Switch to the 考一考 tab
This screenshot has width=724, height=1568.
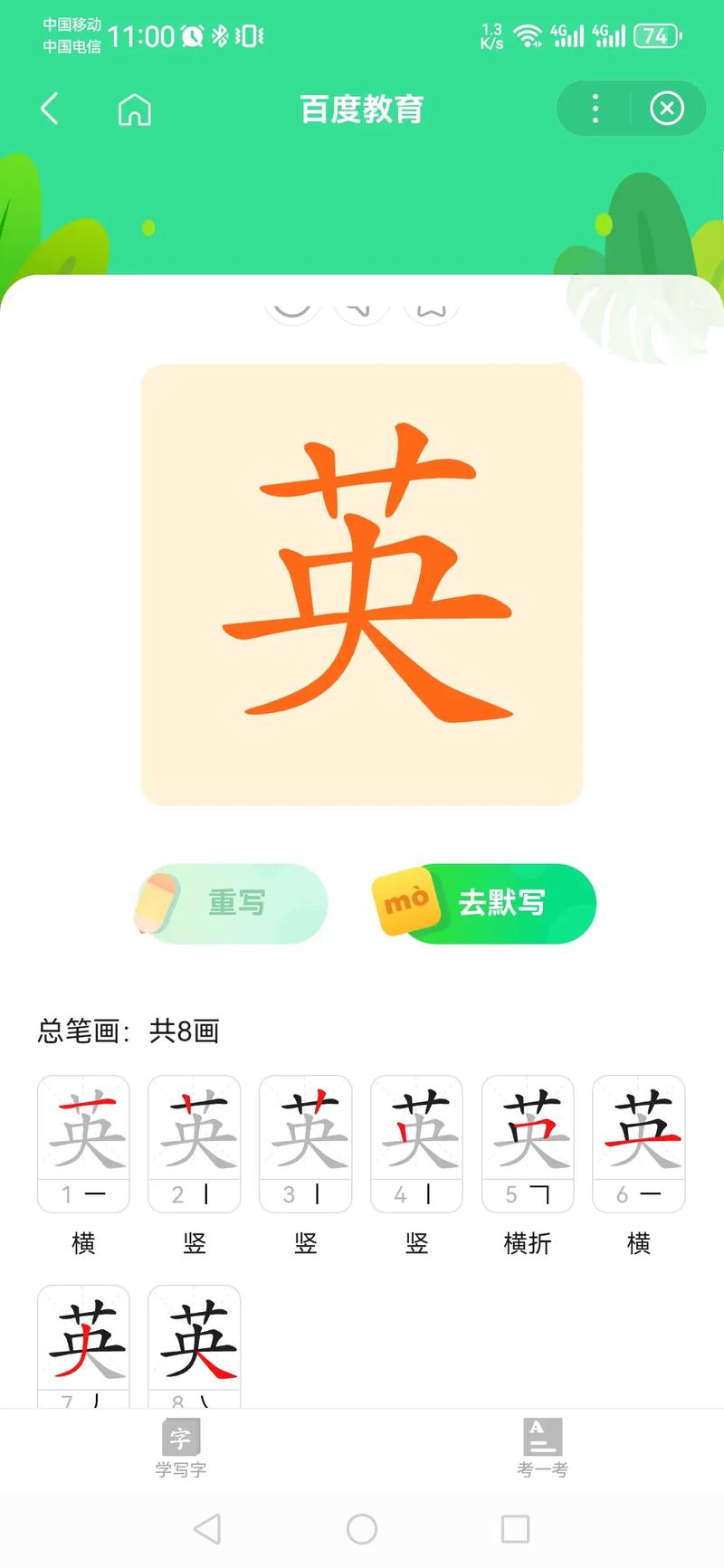(543, 1448)
